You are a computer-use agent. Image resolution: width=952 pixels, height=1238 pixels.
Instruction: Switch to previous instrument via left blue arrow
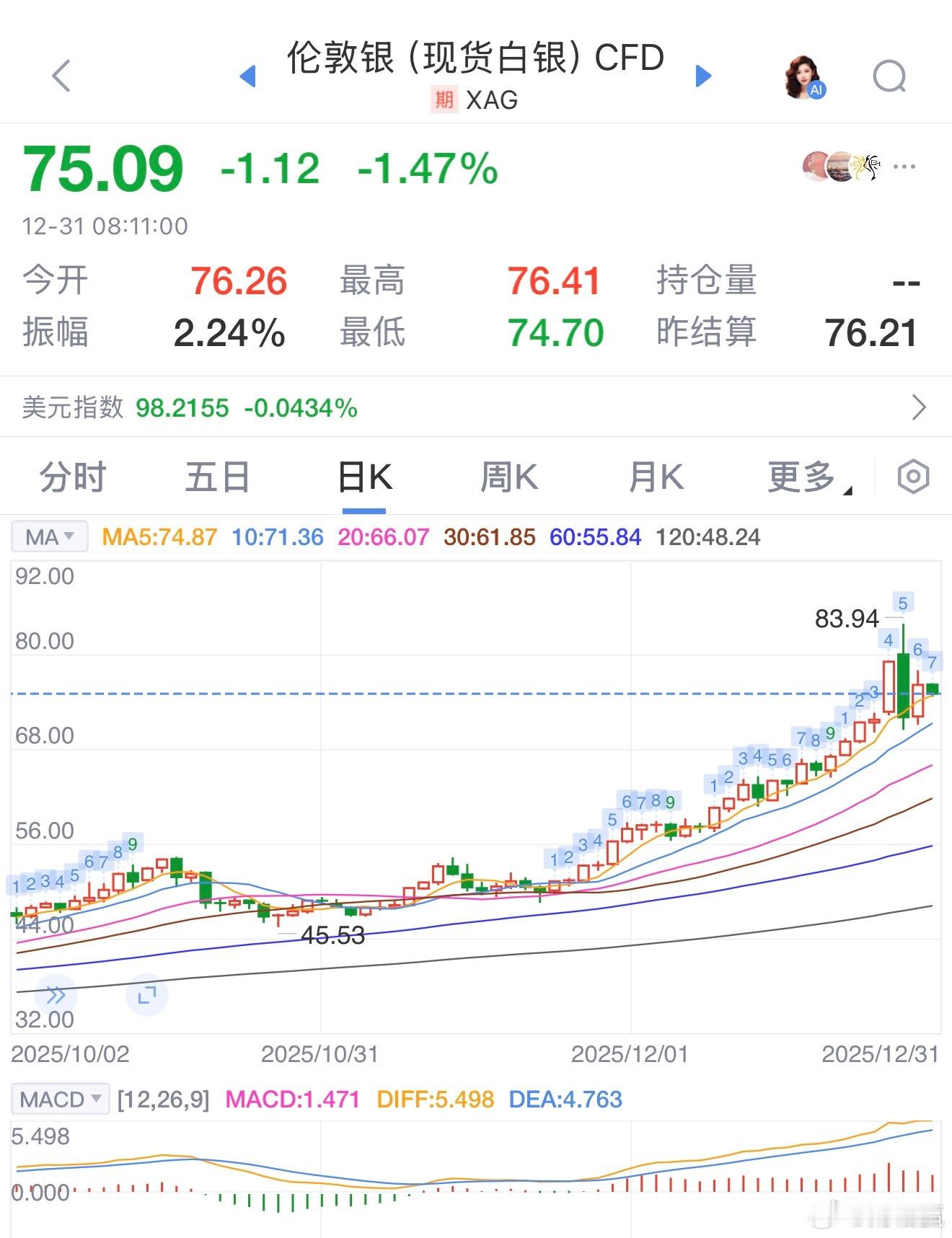tap(248, 77)
